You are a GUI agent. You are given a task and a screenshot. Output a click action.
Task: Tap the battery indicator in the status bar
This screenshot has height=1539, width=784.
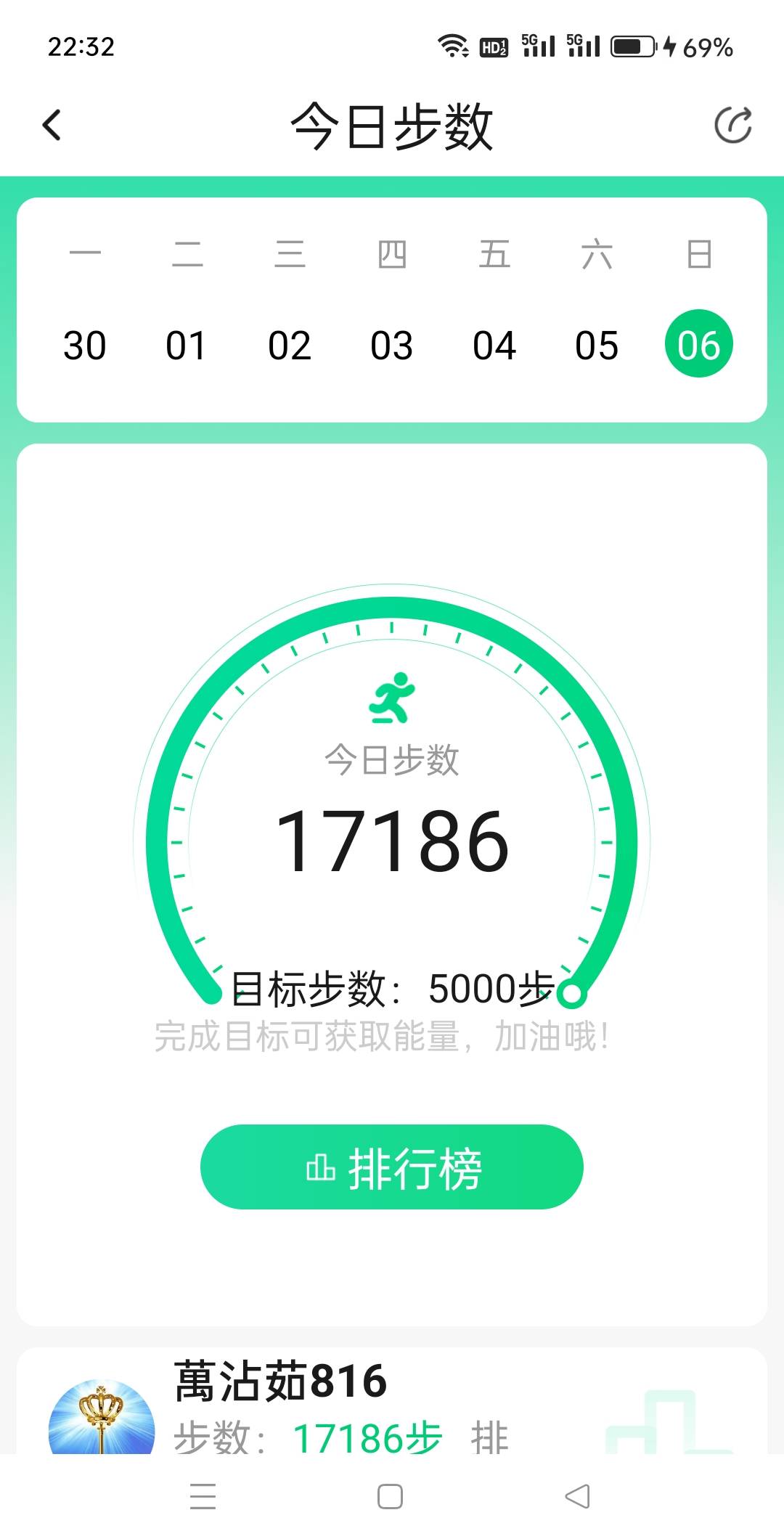point(633,46)
